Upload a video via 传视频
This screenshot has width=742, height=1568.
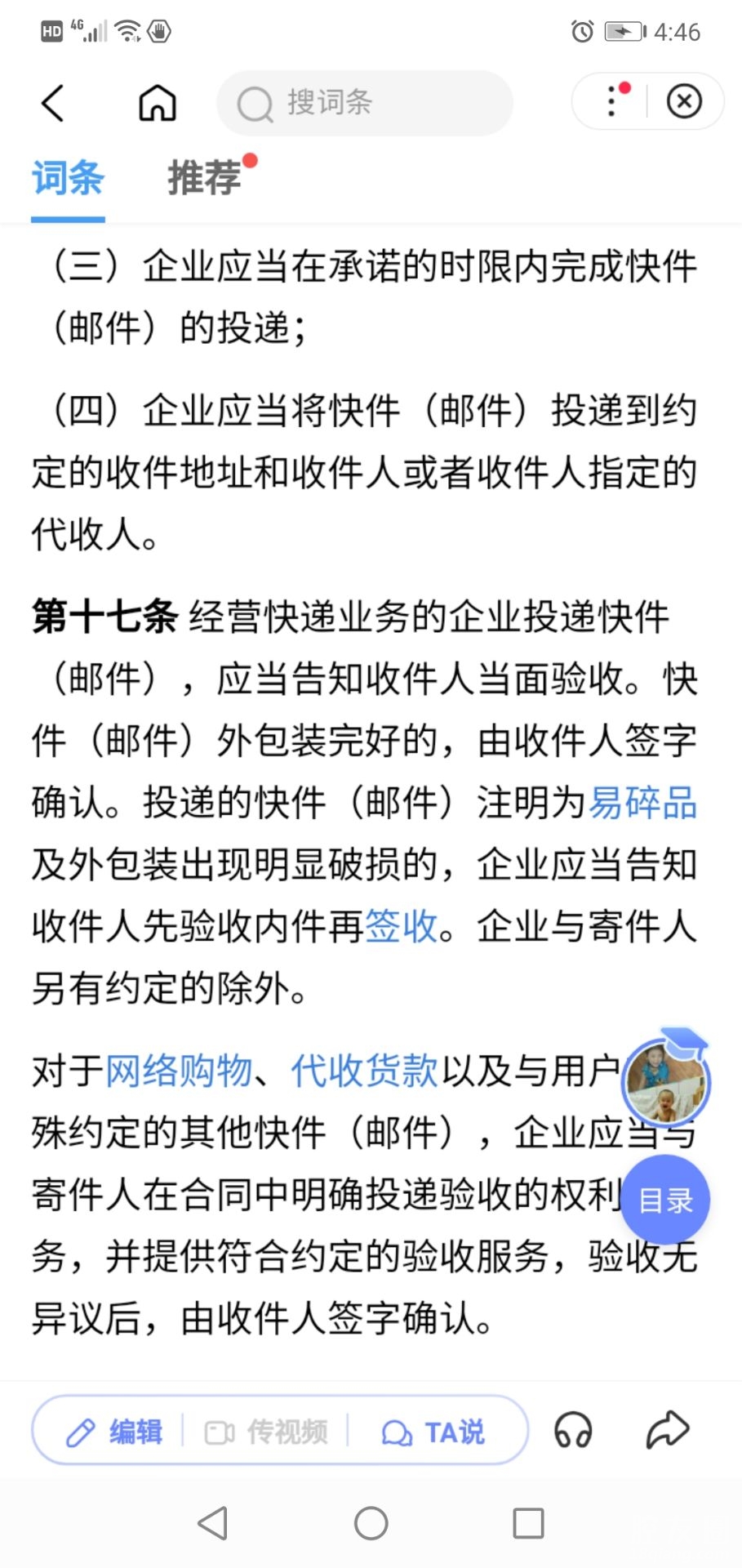point(266,1432)
